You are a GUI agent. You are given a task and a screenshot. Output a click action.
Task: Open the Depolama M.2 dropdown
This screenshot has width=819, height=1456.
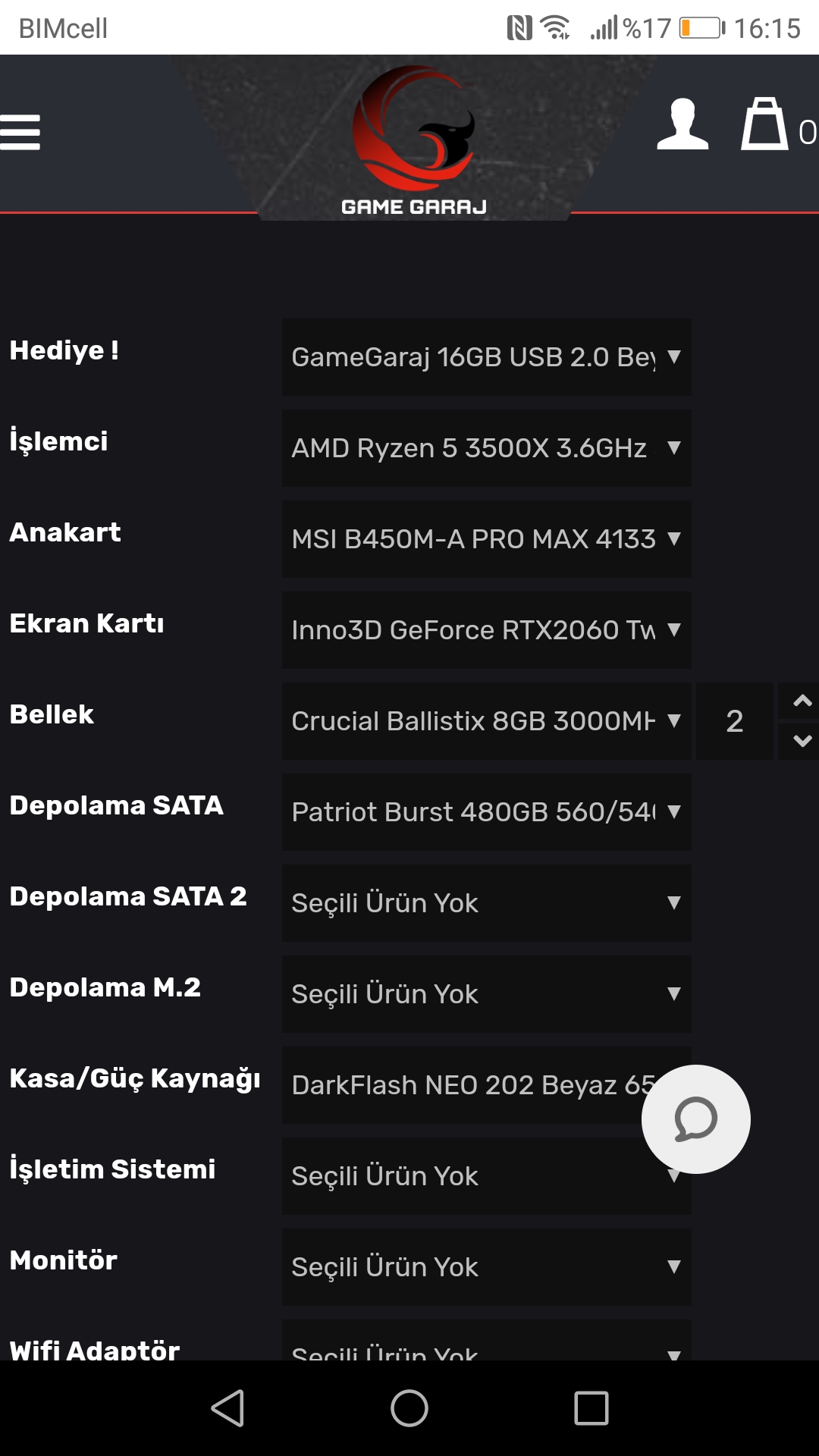(x=486, y=993)
